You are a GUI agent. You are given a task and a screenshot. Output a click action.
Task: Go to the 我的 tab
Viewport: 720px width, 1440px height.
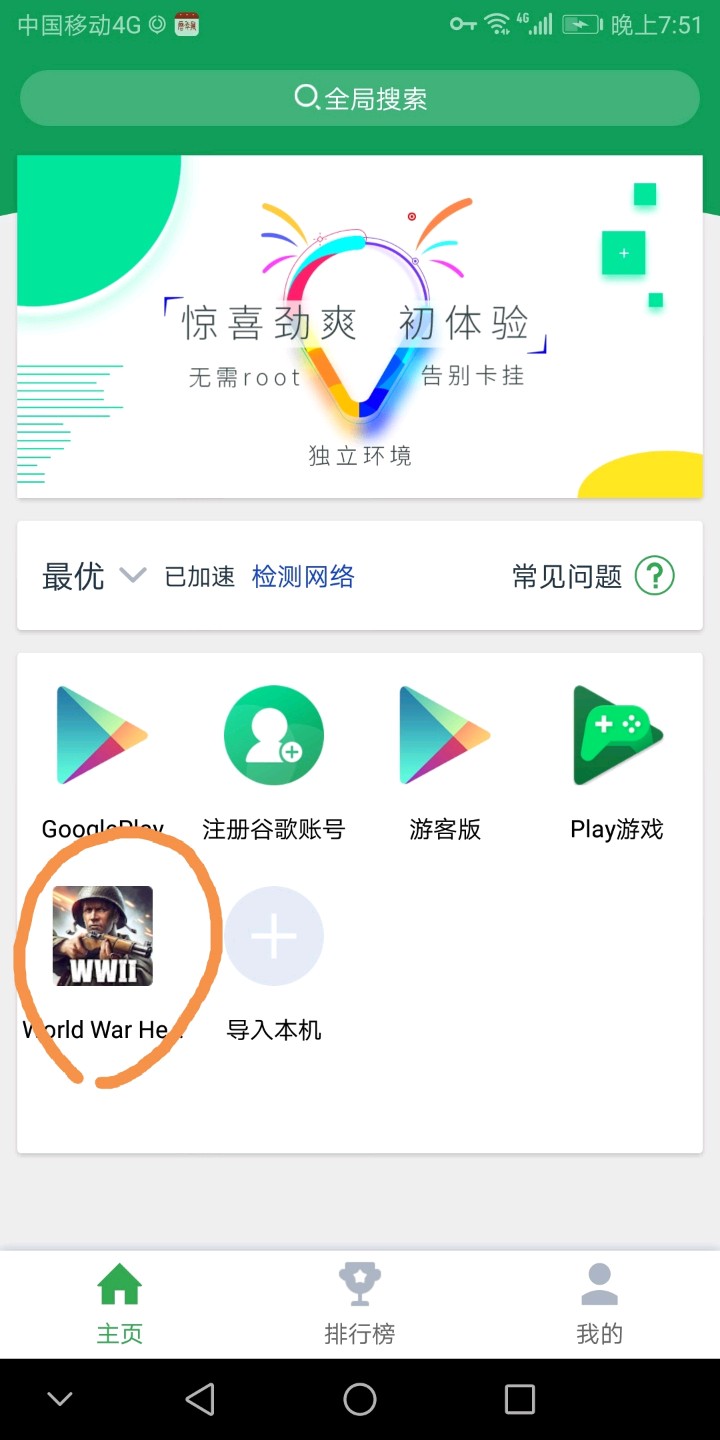tap(599, 1302)
